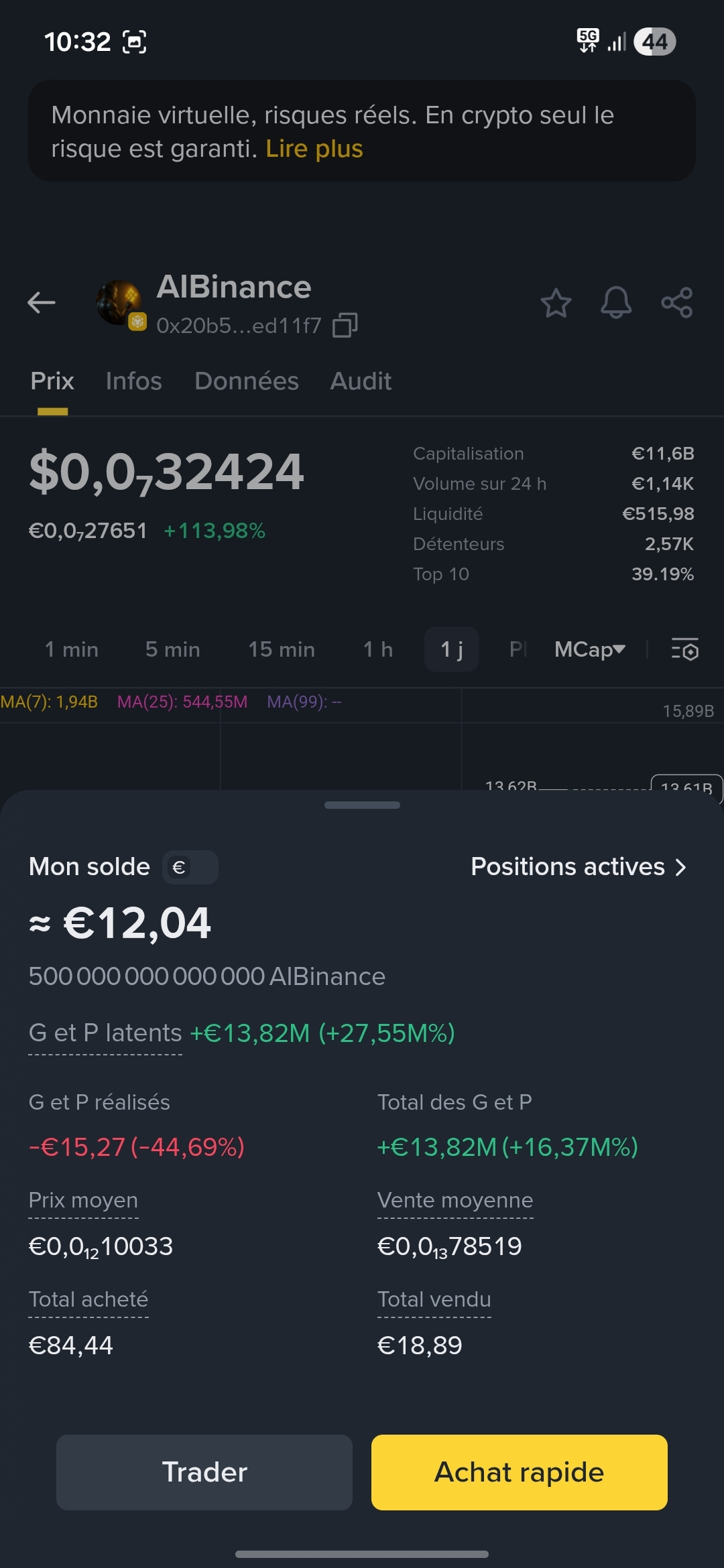Image resolution: width=724 pixels, height=1568 pixels.
Task: Add AIBinance to favorites with the star
Action: coord(556,303)
